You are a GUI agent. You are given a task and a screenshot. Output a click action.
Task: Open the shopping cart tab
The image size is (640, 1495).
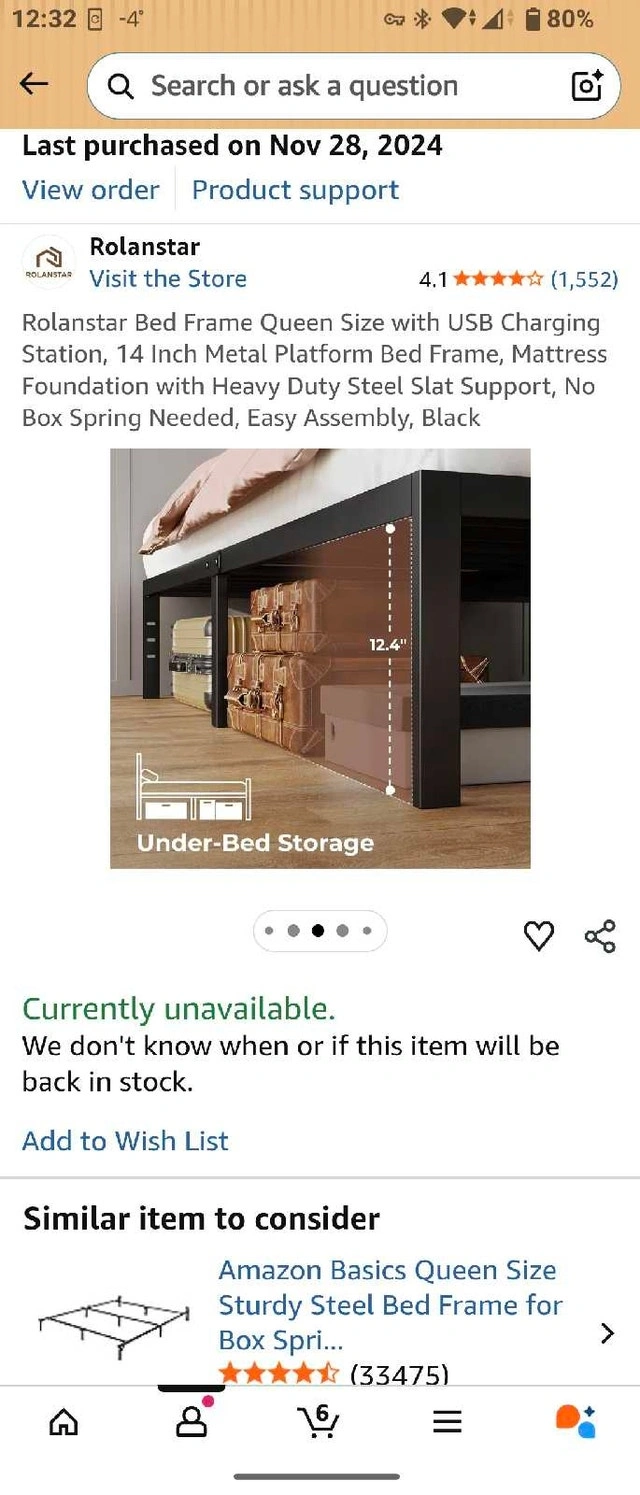319,1421
